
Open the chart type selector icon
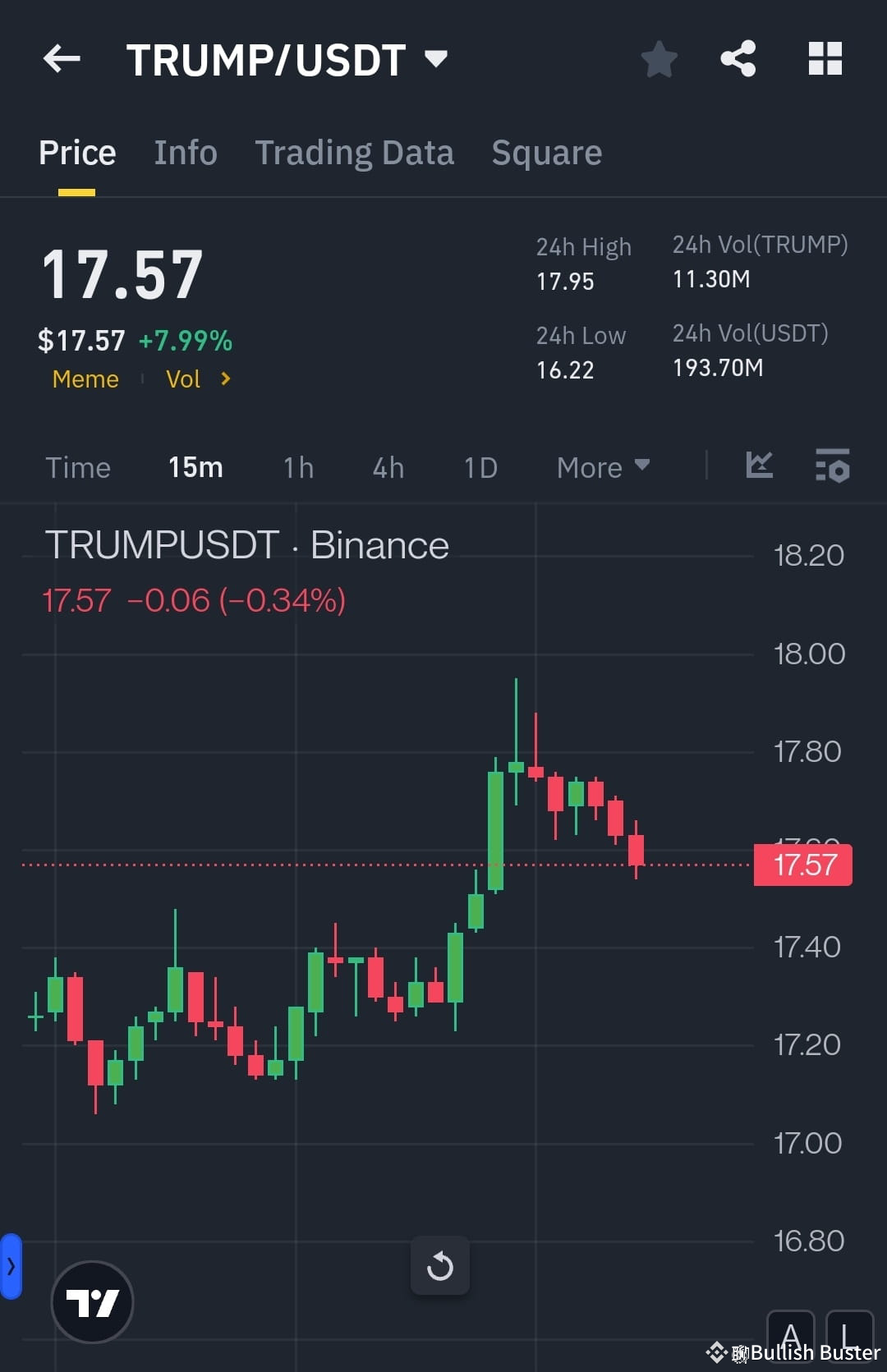759,466
